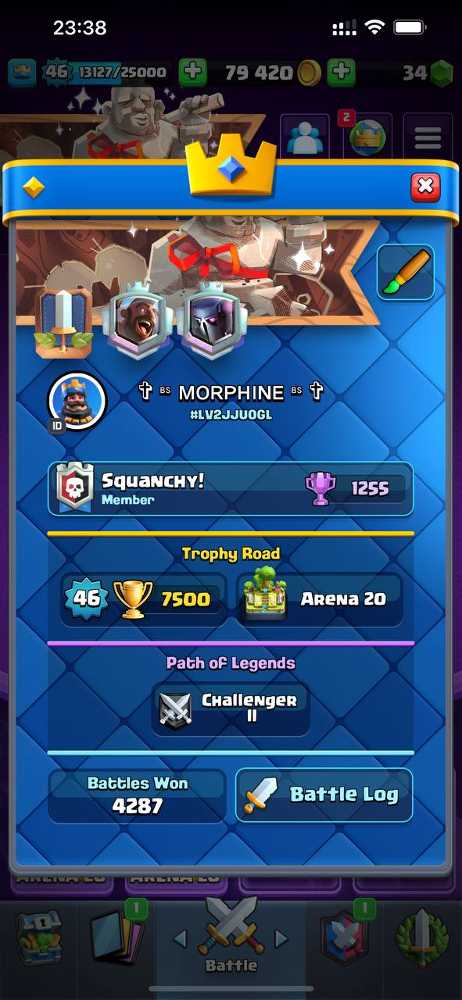Screen dimensions: 462x1000
Task: Open the Challenger II league info
Action: (x=230, y=709)
